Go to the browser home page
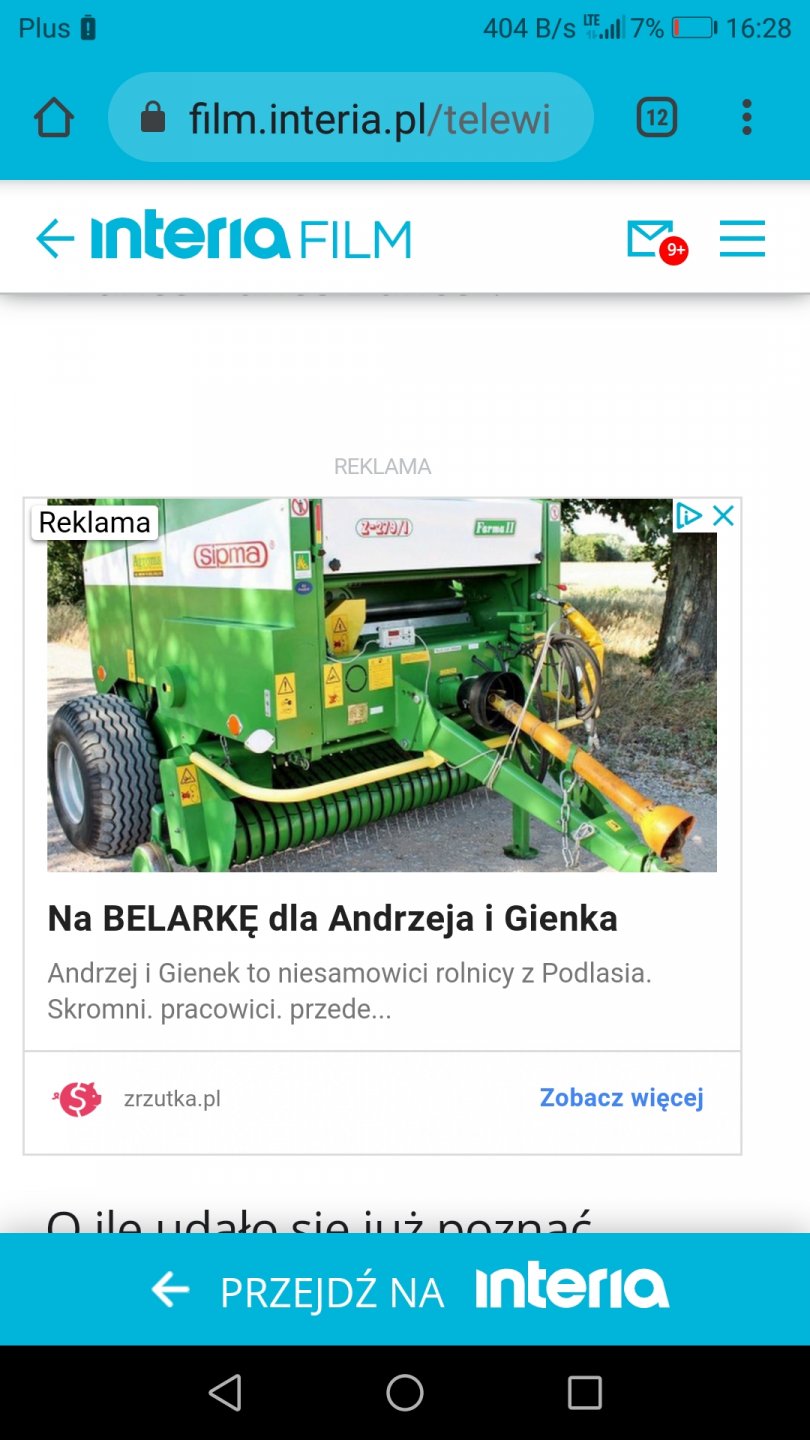Viewport: 810px width, 1440px height. 54,118
